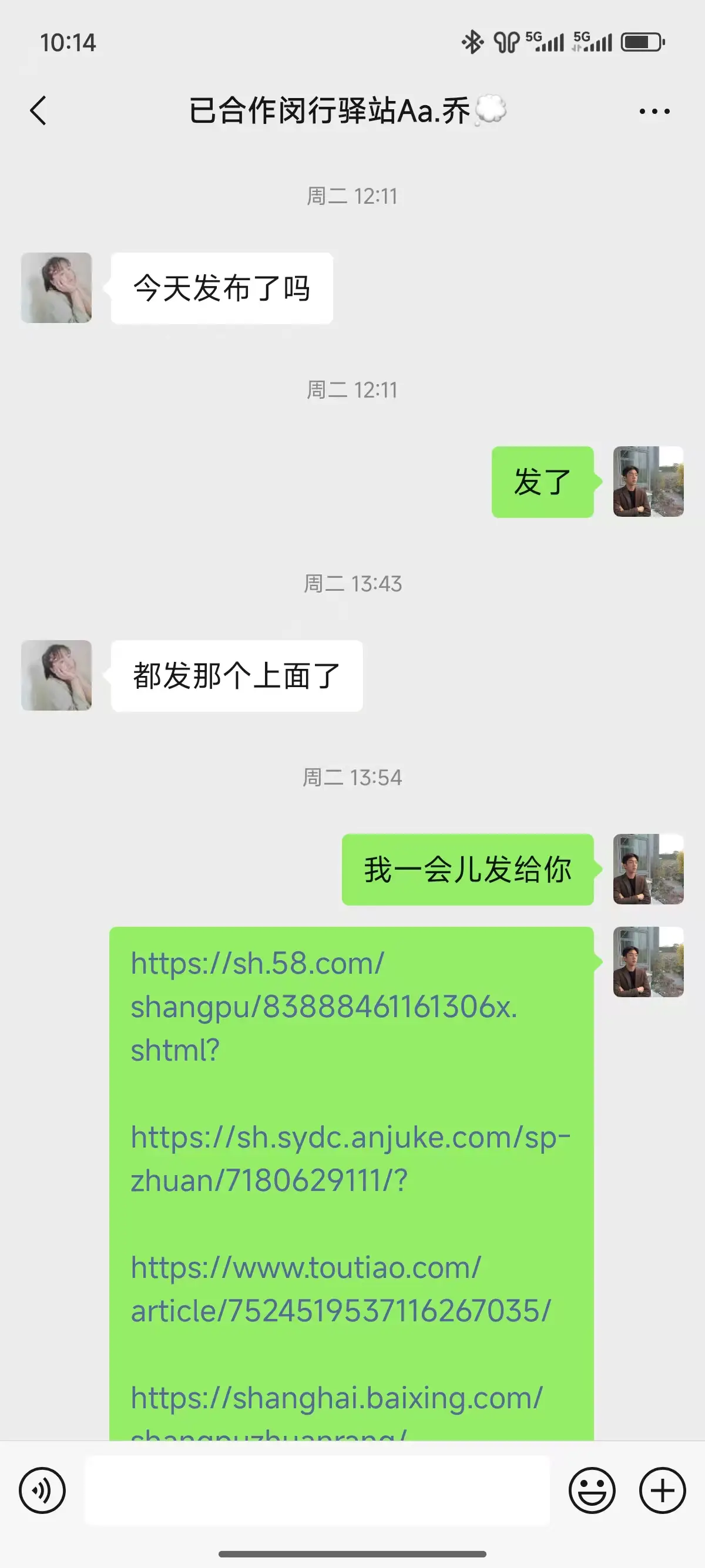Focus the message text field
705x1568 pixels.
tap(317, 1490)
